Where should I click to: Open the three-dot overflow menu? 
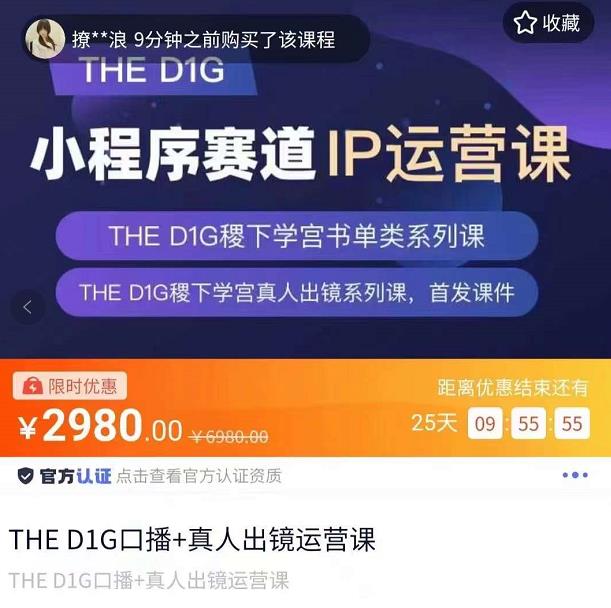coord(576,475)
